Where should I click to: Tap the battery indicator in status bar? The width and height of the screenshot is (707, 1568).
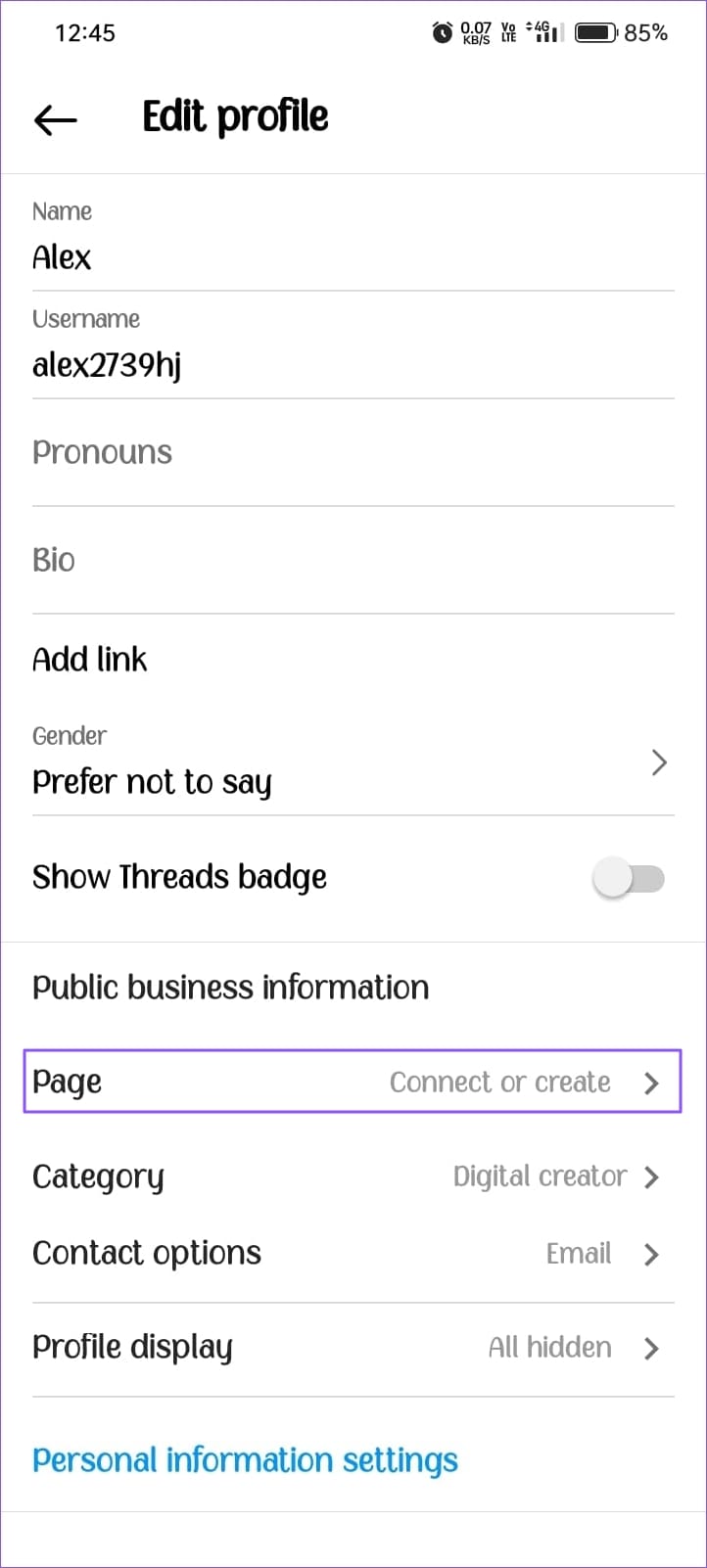(x=593, y=32)
